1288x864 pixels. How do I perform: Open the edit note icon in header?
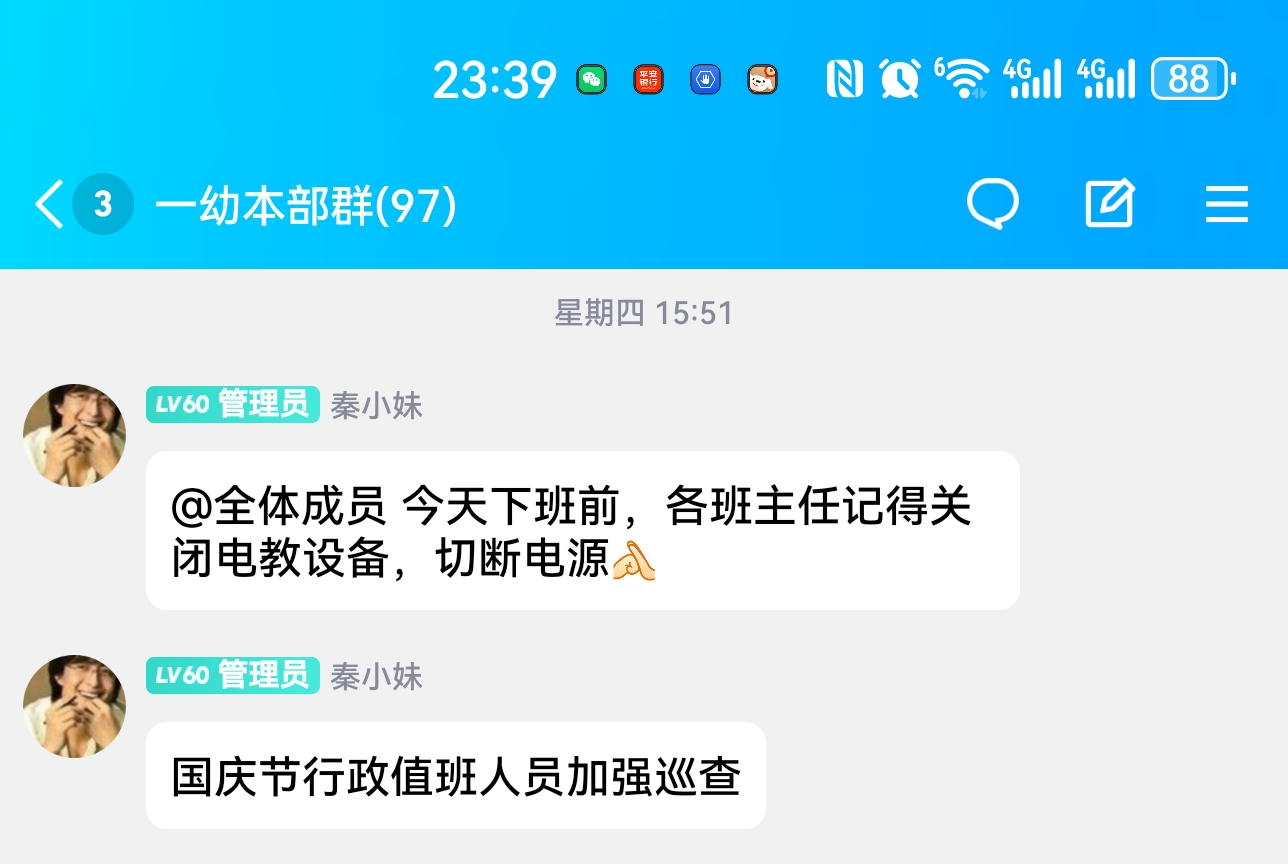coord(1110,204)
